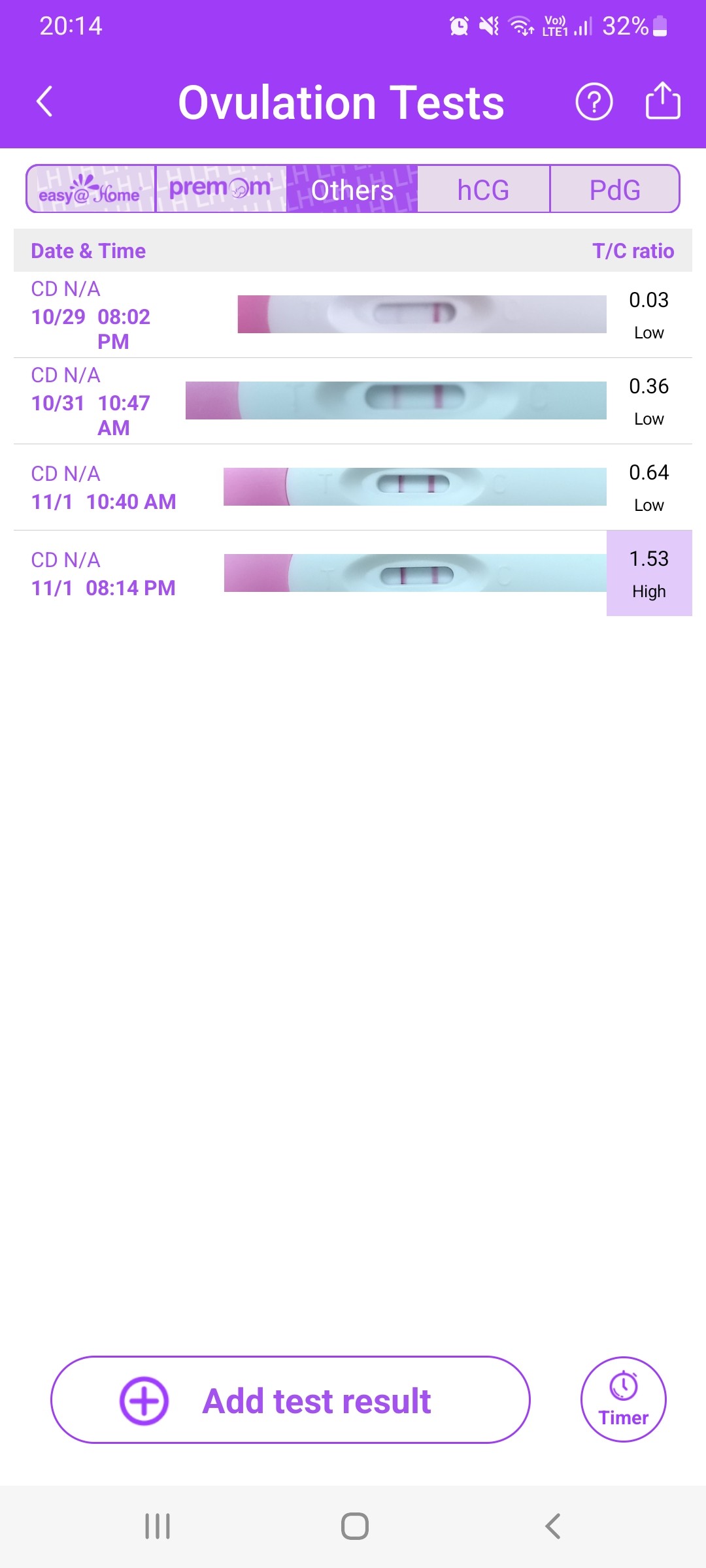Open the system recent apps view
This screenshot has width=706, height=1568.
click(x=158, y=1526)
